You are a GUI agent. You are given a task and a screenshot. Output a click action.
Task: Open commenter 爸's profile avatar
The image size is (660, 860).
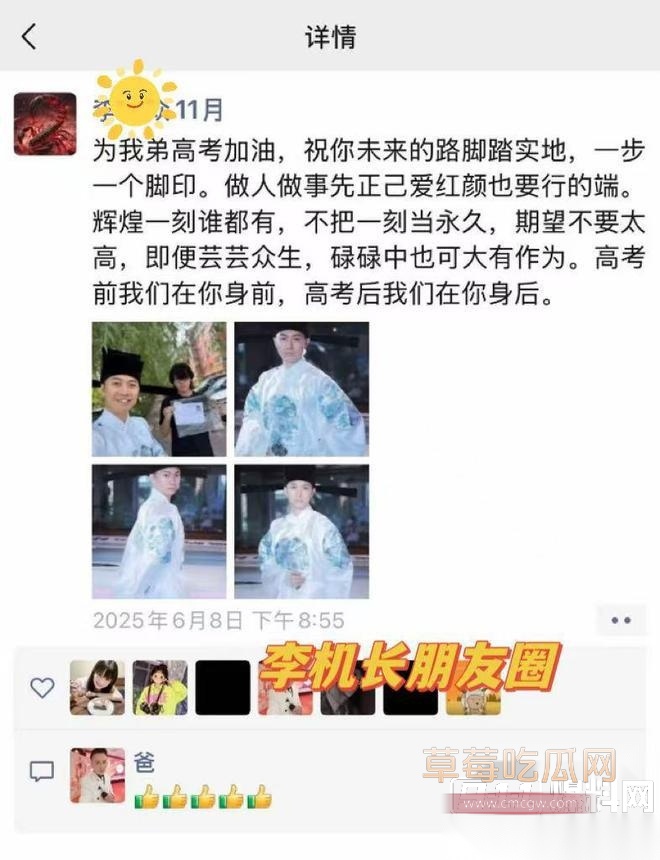pos(97,775)
